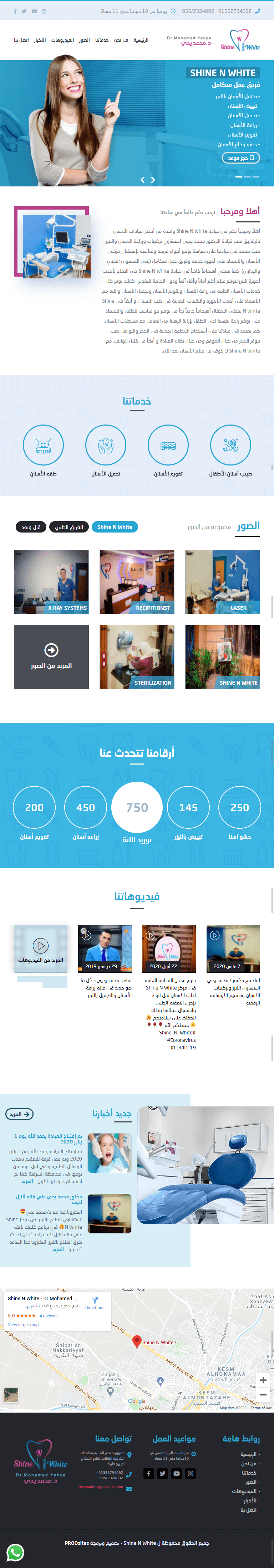274x1568 pixels.
Task: Tap المزيد button beside جديد أخبارنا
Action: [19, 1115]
